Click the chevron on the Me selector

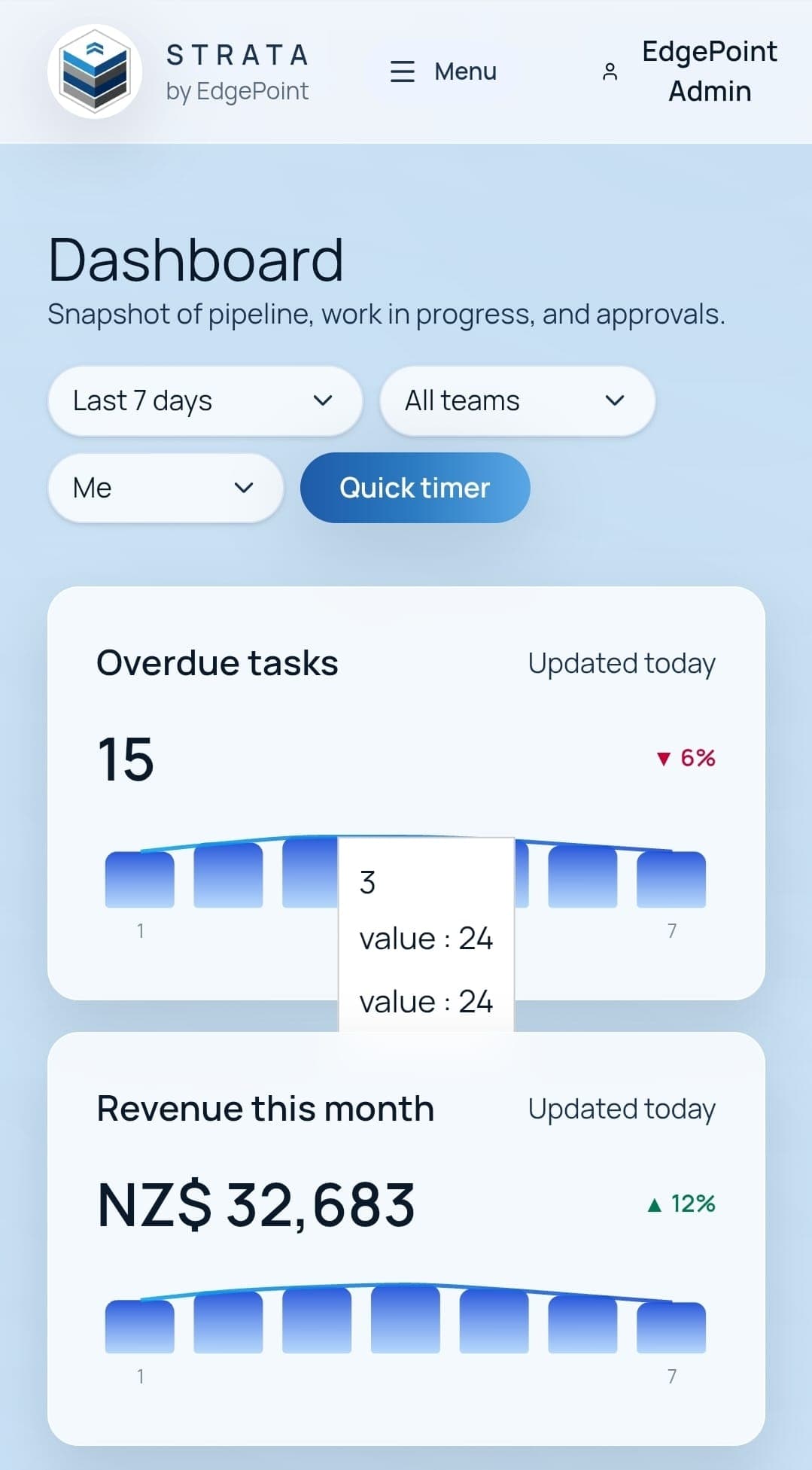click(242, 488)
